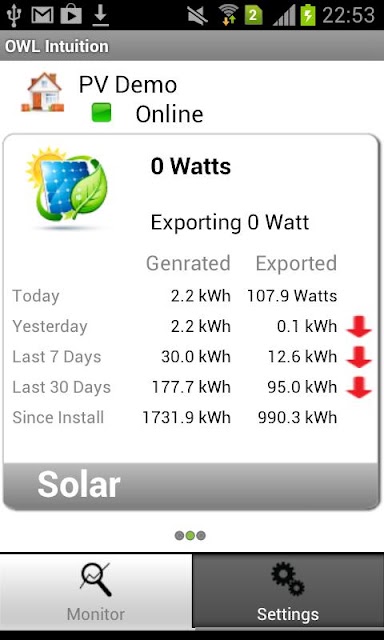Viewport: 384px width, 640px height.
Task: Switch to the Monitor tab
Action: coord(96,591)
